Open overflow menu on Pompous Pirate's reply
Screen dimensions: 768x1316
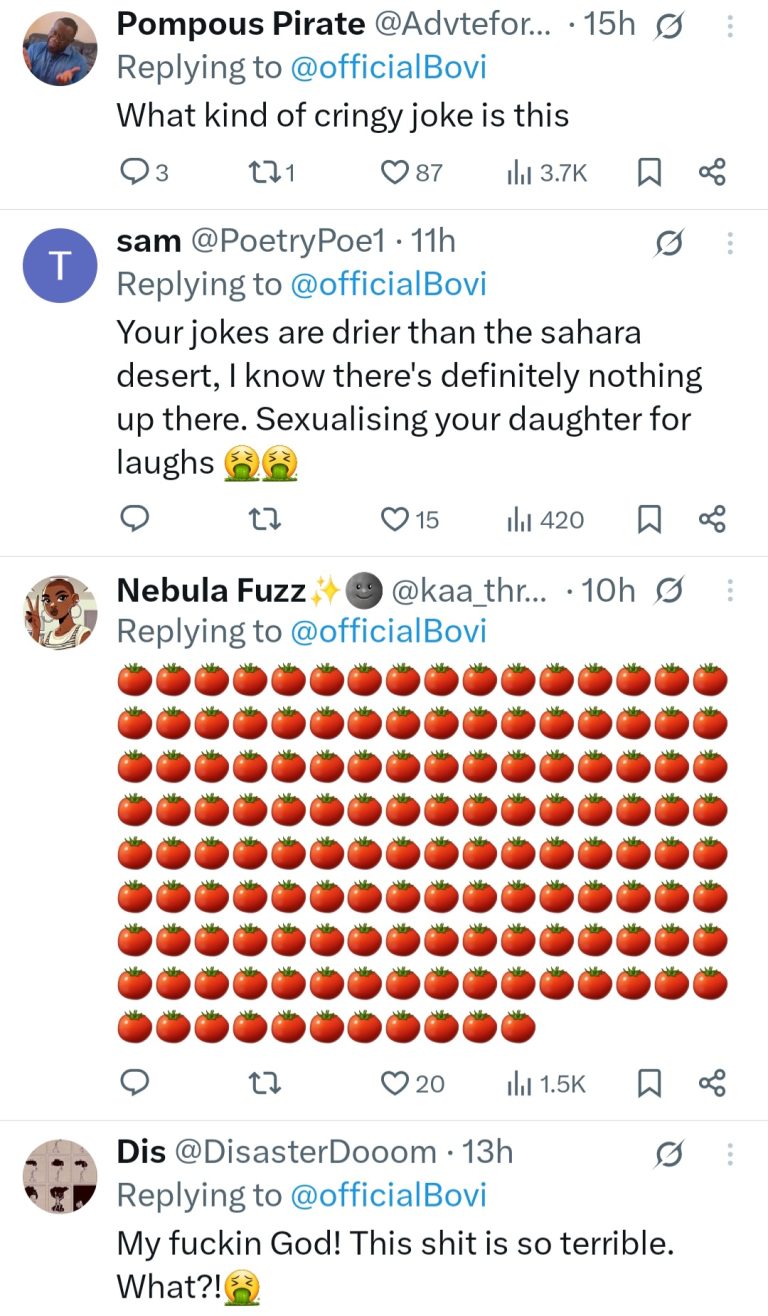(x=729, y=25)
